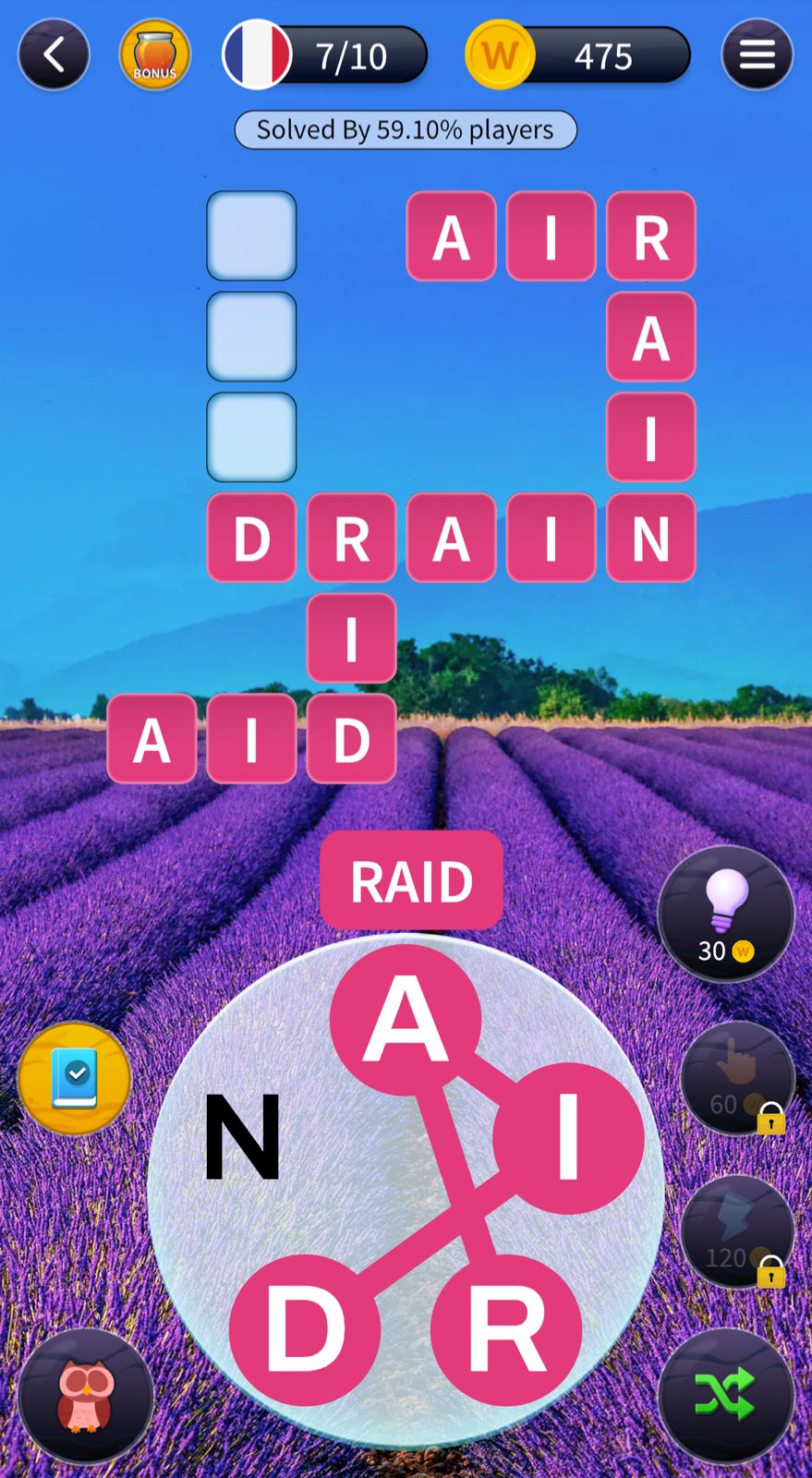Go back with the arrow button
The height and width of the screenshot is (1478, 812).
[54, 56]
